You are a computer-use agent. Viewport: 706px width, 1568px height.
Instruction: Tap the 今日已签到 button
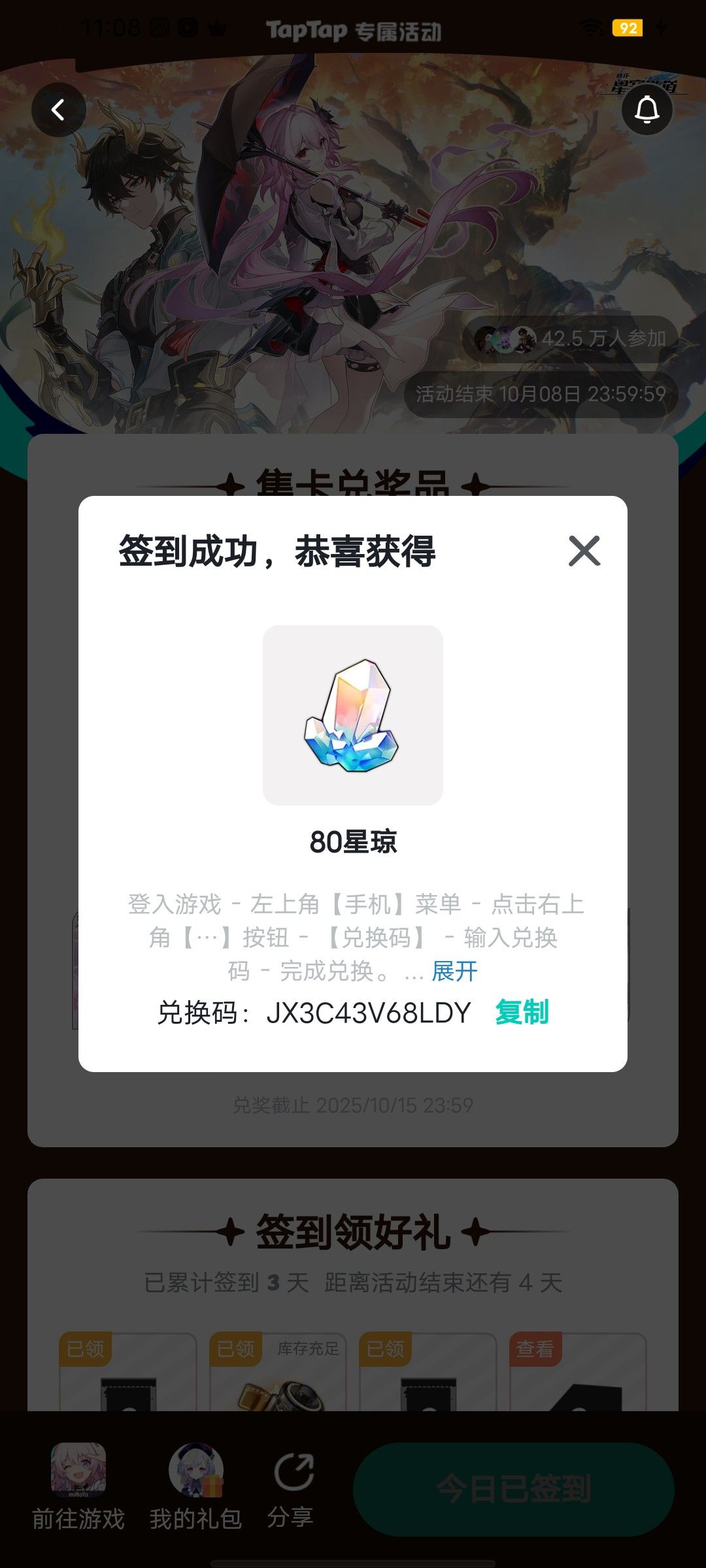click(x=514, y=1489)
